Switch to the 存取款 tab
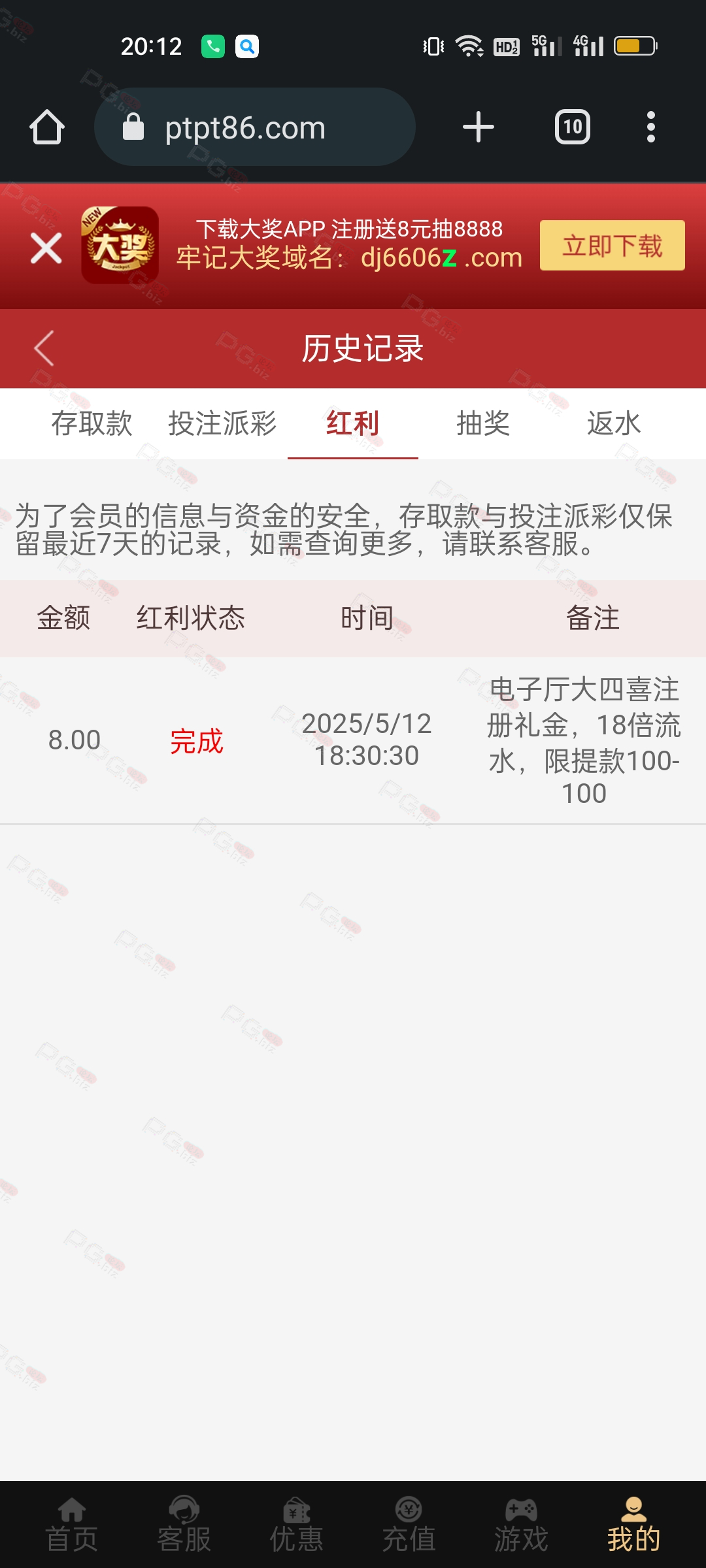The image size is (706, 1568). coord(92,423)
